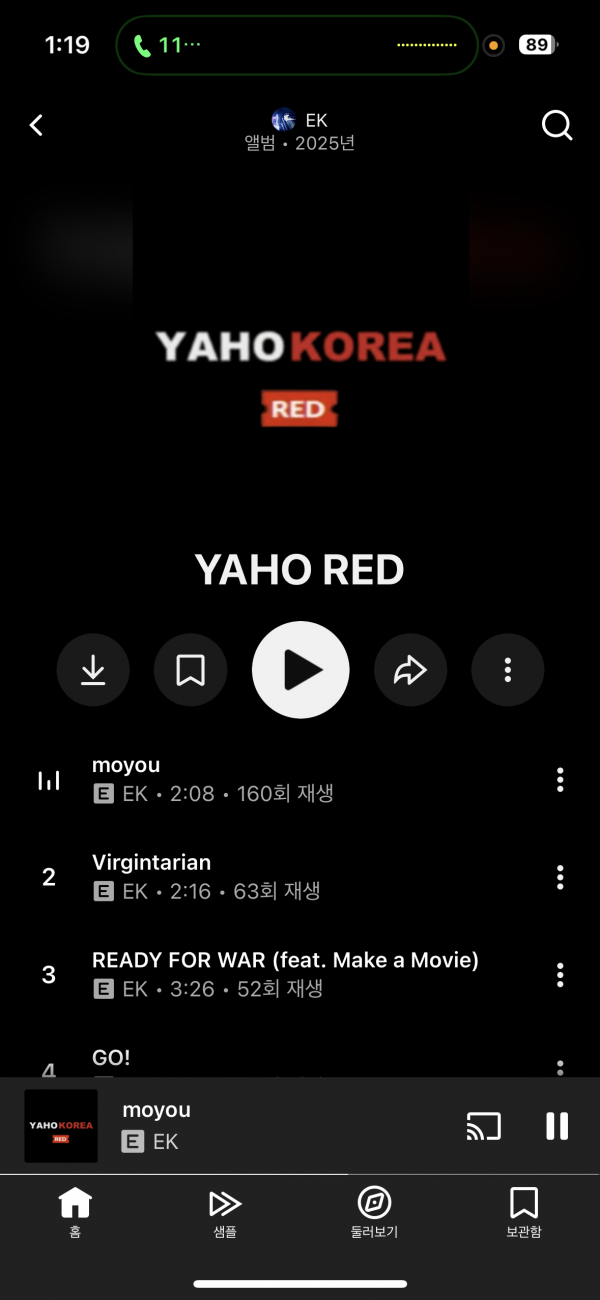Go back using the top-left arrow
This screenshot has width=600, height=1300.
37,125
